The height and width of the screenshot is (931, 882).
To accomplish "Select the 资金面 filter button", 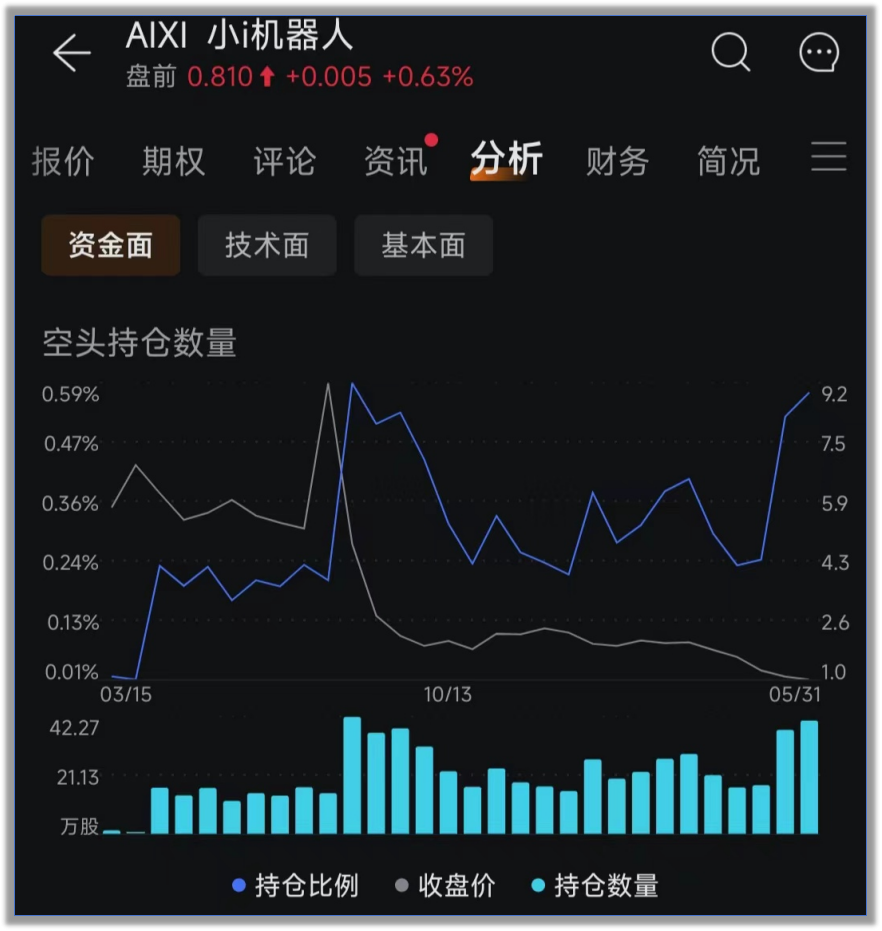I will click(x=110, y=245).
